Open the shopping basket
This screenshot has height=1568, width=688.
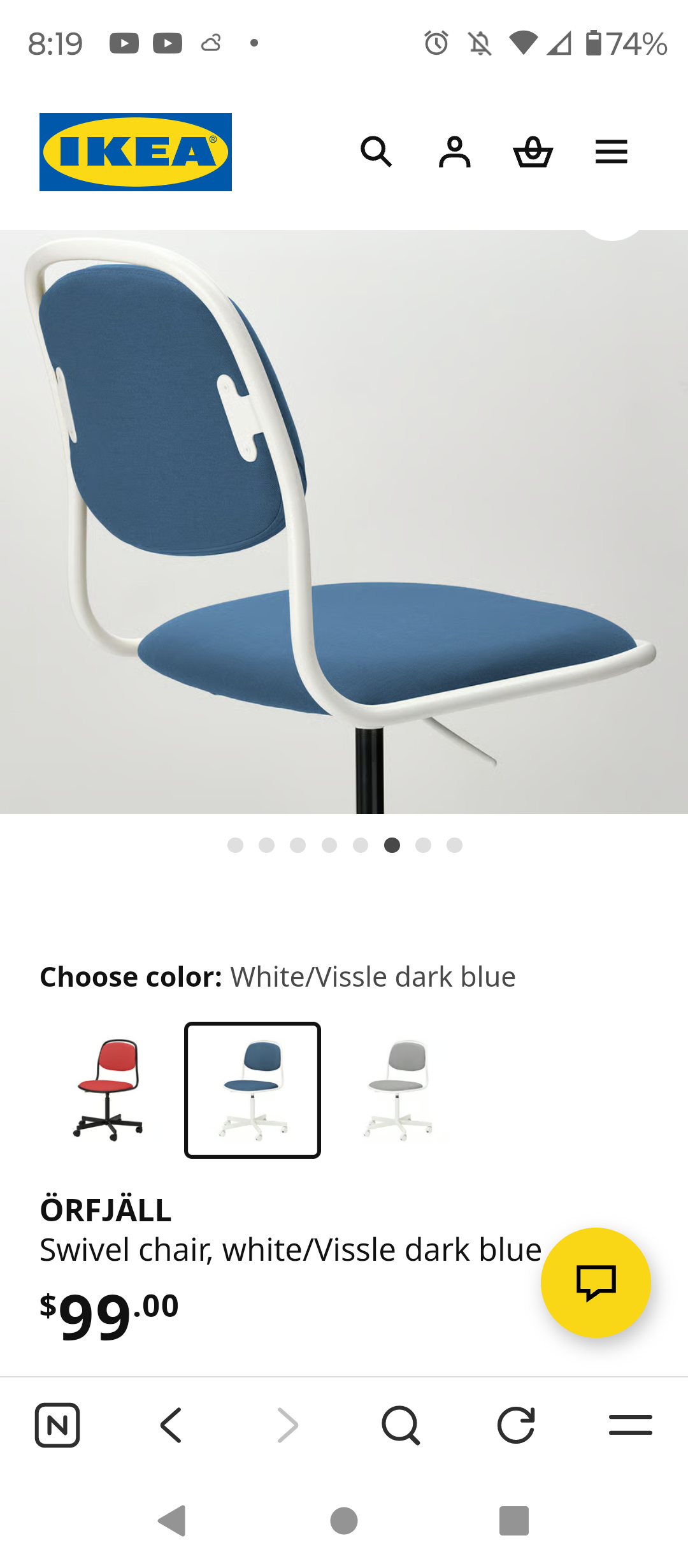tap(533, 152)
